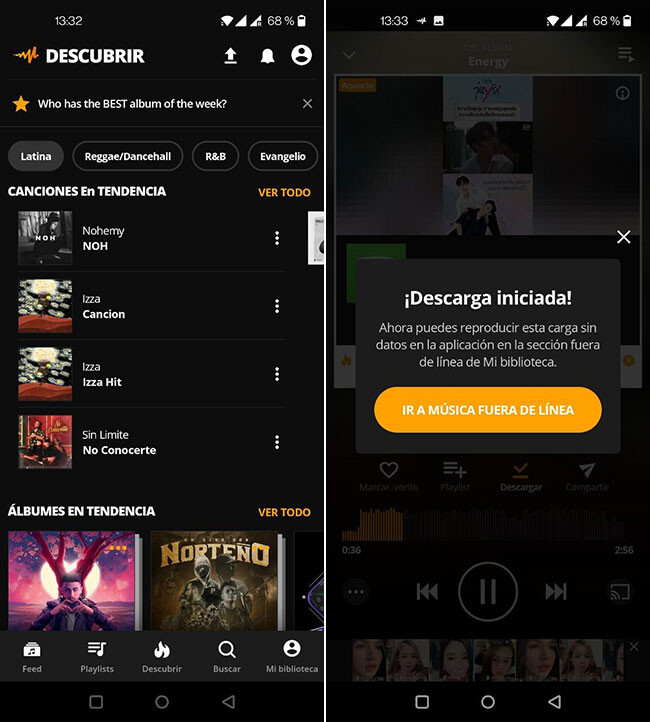
Task: Tap VER TODO for Canciones en Tendencia
Action: [284, 192]
